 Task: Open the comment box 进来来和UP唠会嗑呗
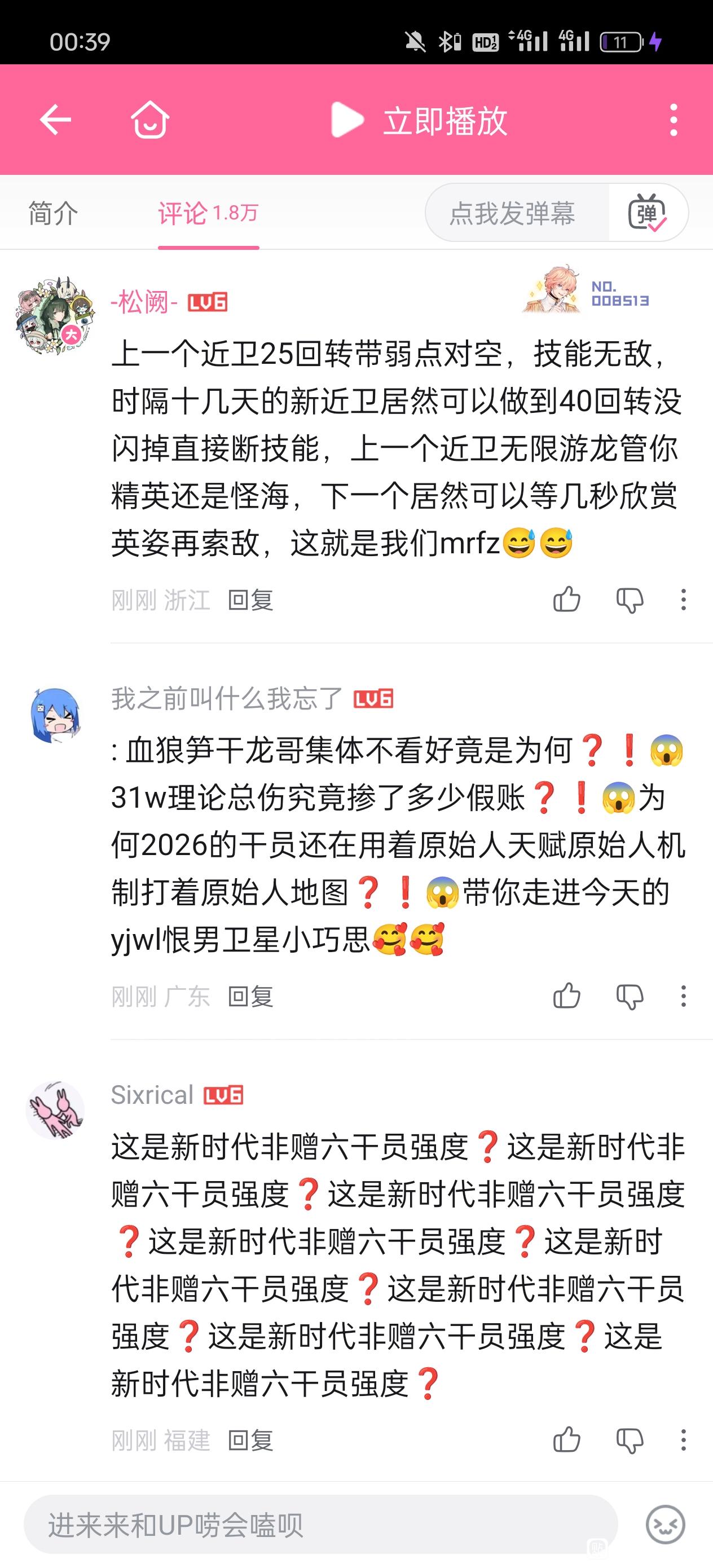point(320,1525)
